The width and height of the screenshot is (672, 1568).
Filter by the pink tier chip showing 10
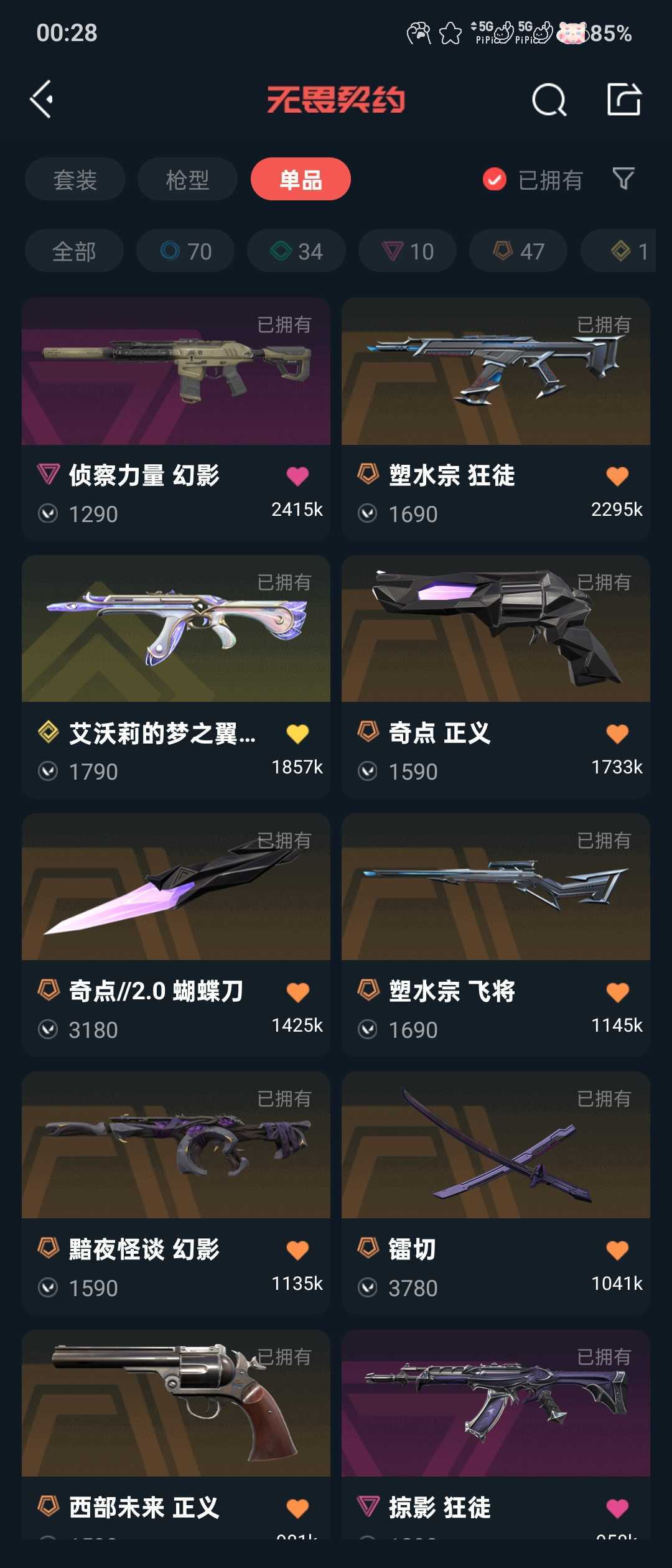[x=408, y=251]
